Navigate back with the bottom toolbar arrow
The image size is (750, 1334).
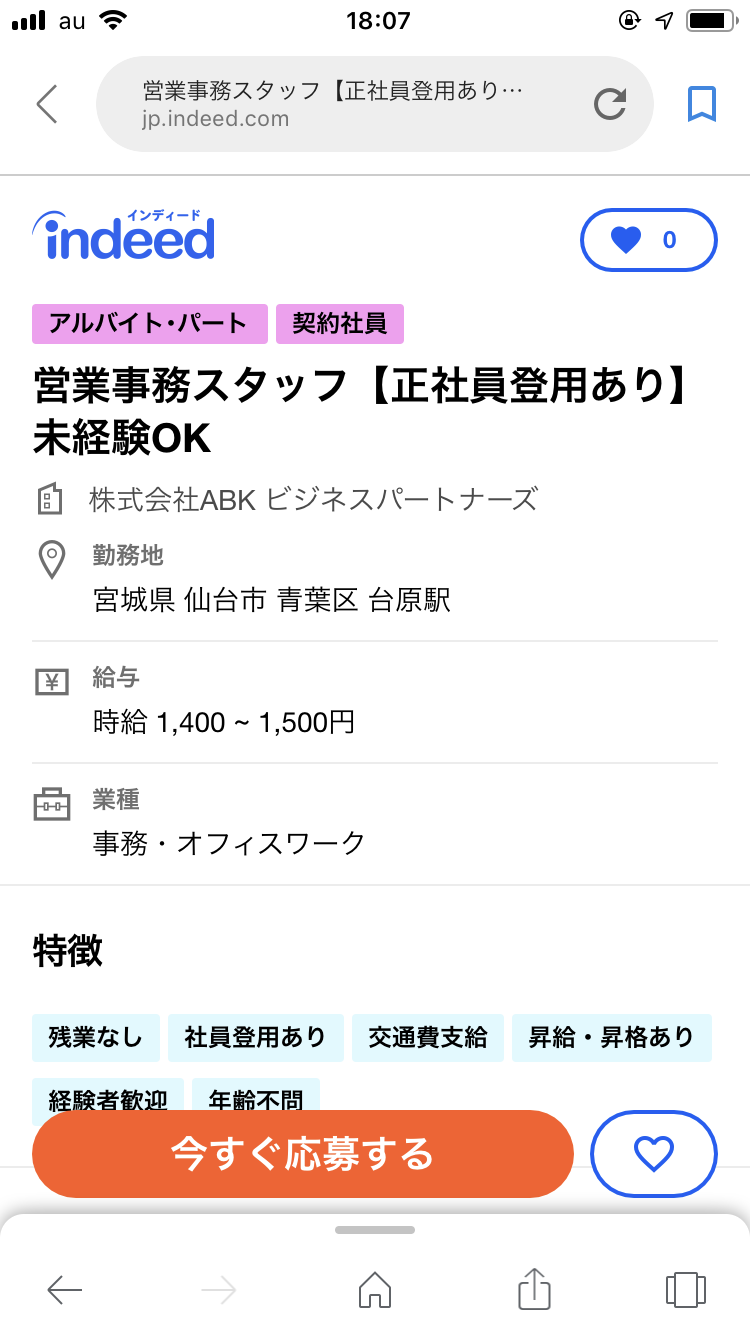coord(65,1290)
